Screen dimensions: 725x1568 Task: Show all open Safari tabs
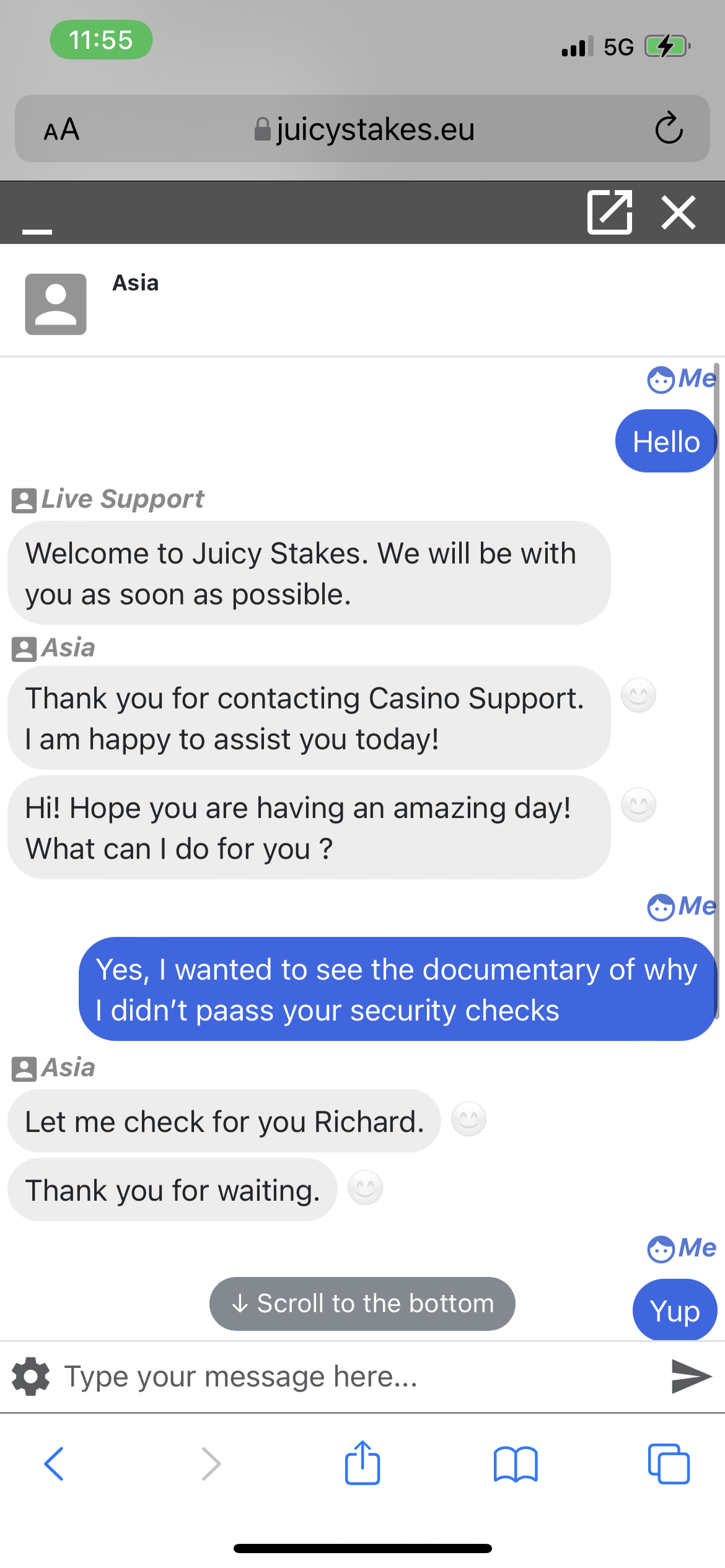click(669, 1464)
